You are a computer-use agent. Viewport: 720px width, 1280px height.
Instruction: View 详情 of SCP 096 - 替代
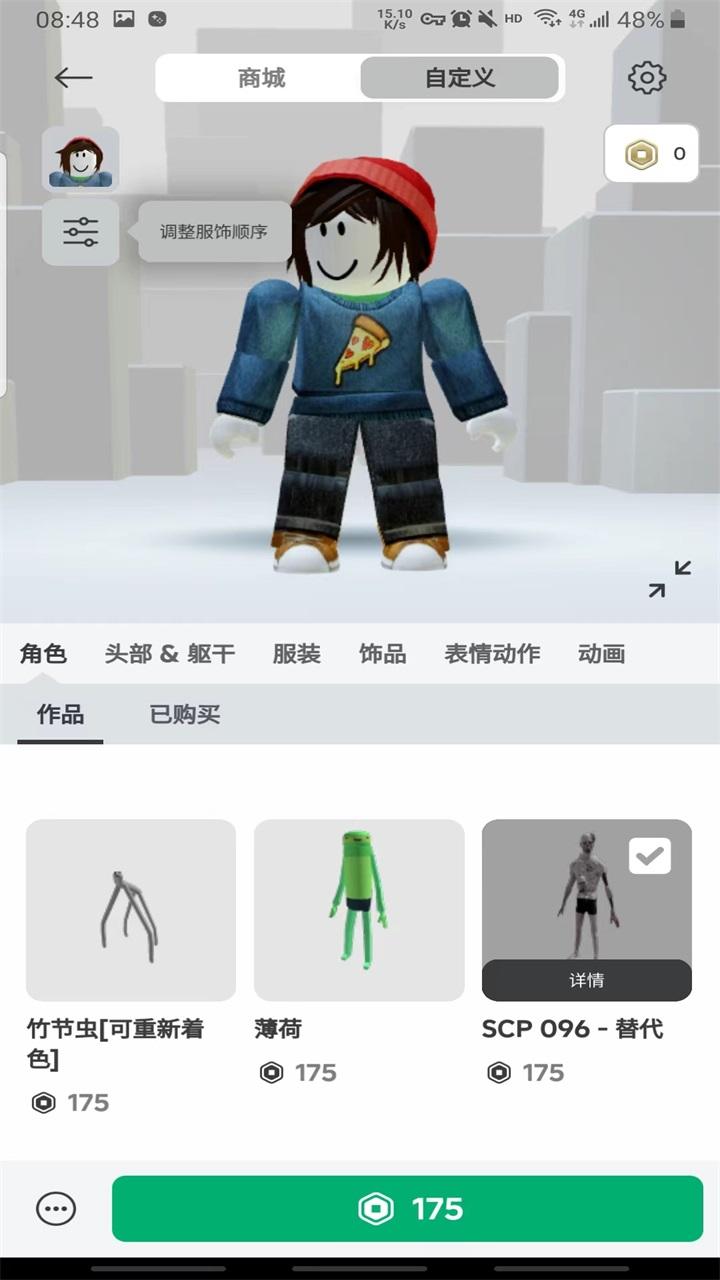coord(587,980)
